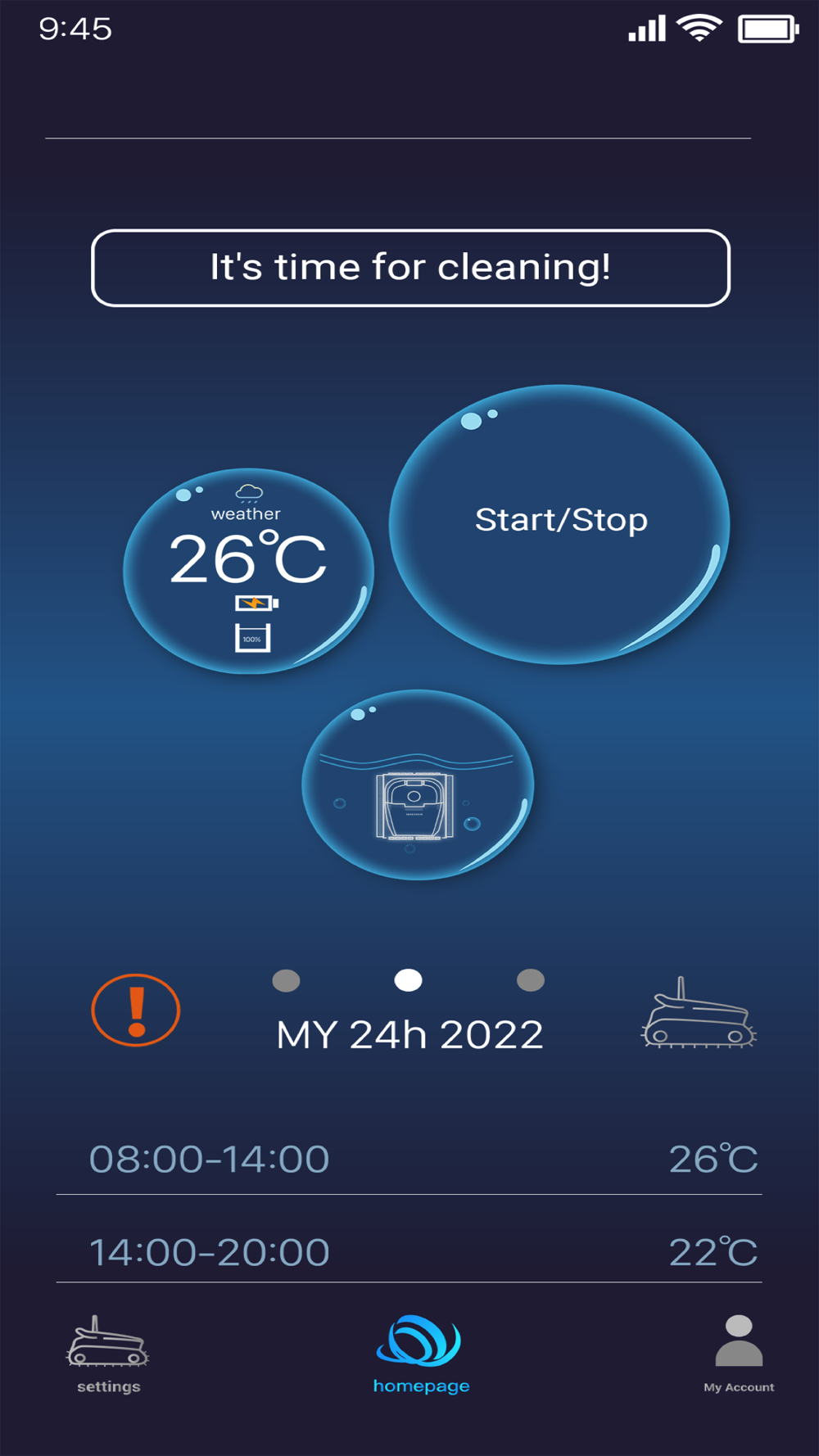Tap the orange alert warning icon
Image resolution: width=819 pixels, height=1456 pixels.
point(136,1010)
